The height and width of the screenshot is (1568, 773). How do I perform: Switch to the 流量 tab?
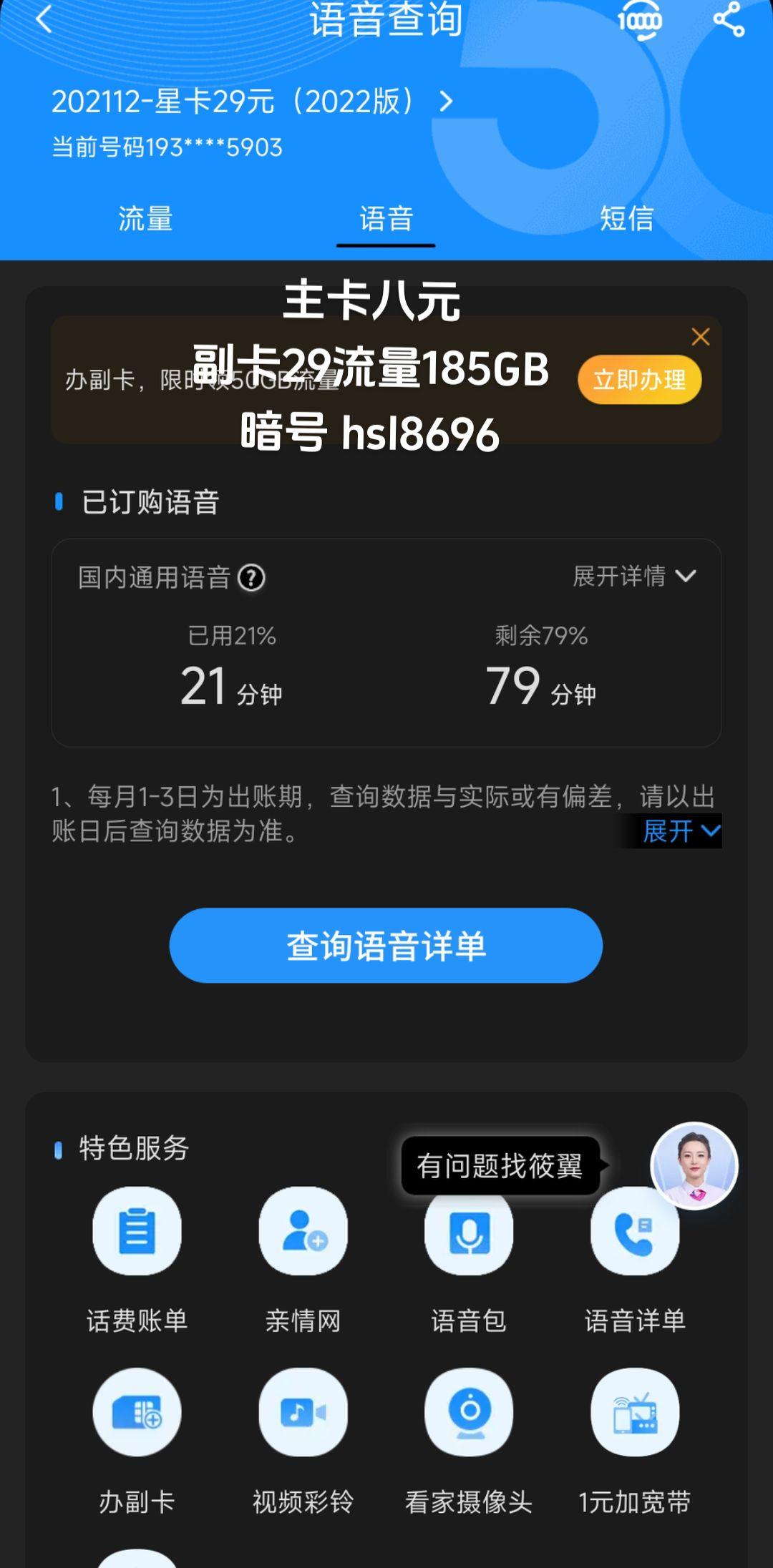145,220
